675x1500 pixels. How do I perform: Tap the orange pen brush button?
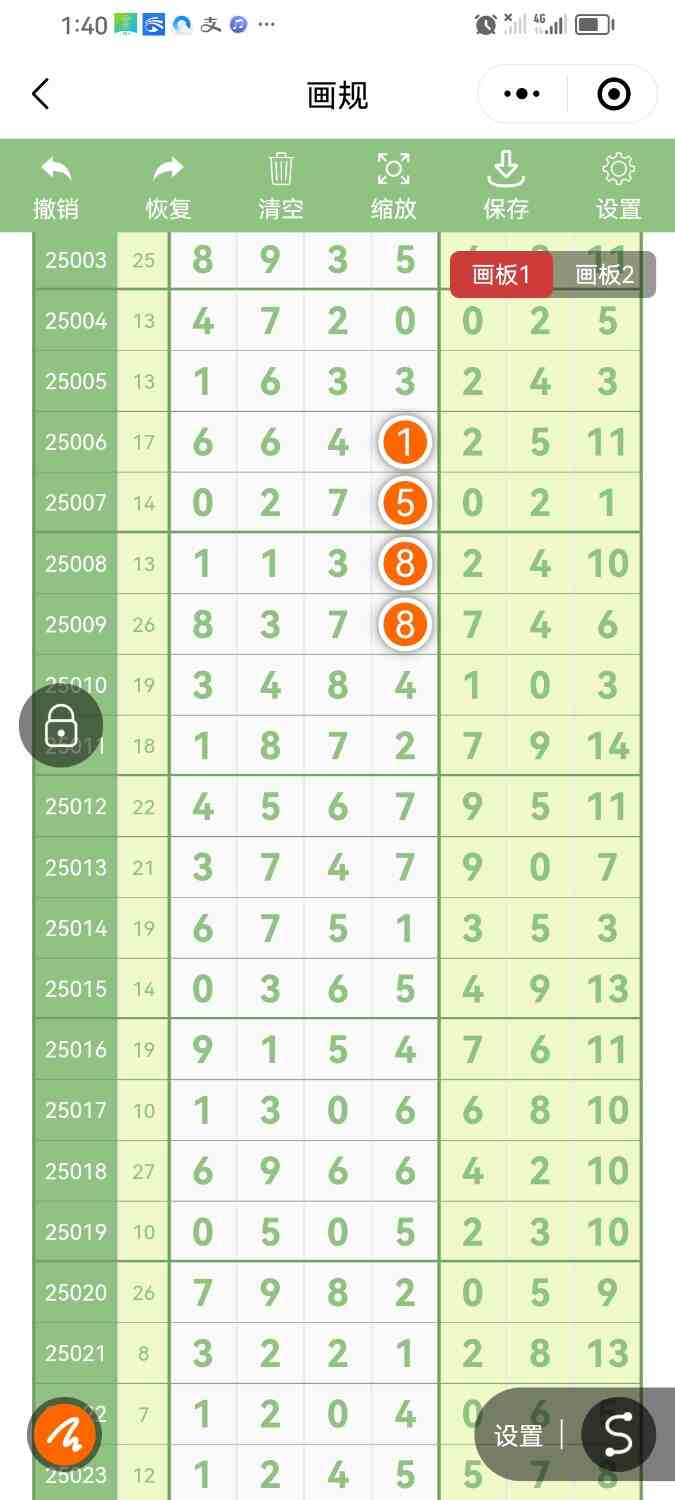tap(65, 1436)
